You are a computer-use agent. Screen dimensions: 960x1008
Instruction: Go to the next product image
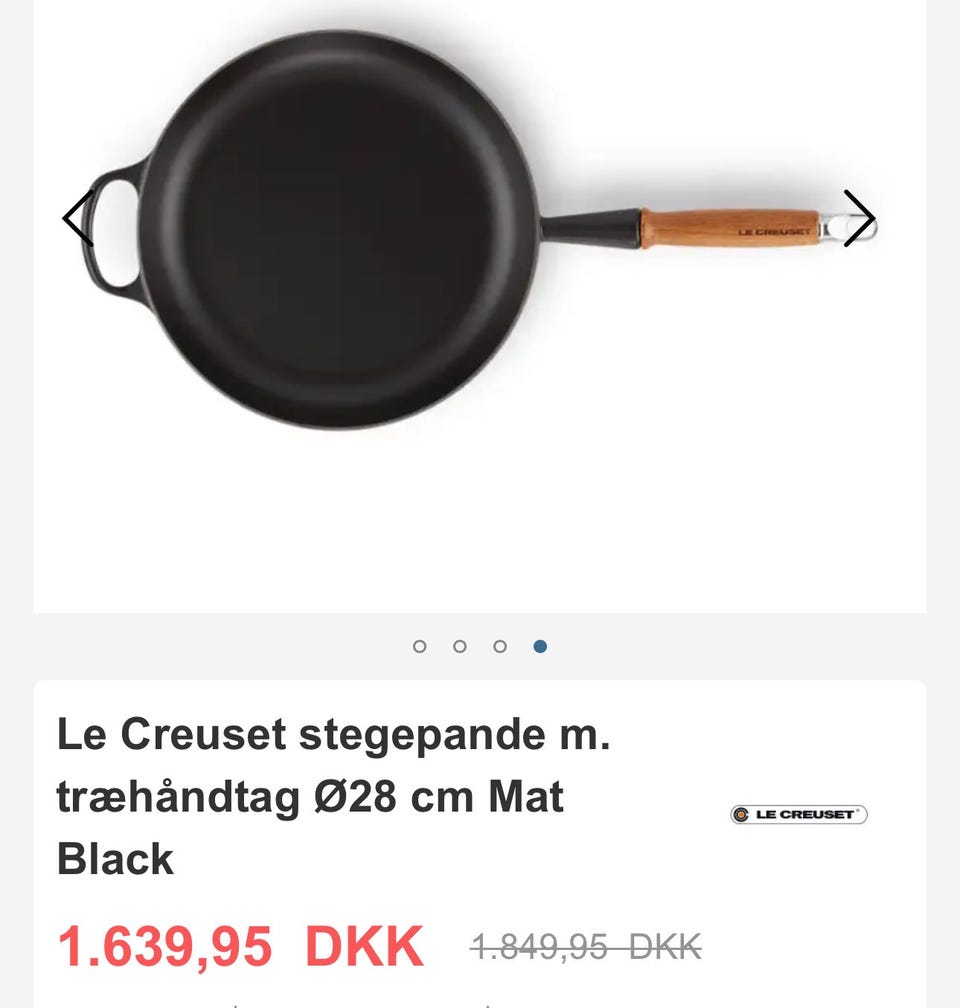point(858,218)
